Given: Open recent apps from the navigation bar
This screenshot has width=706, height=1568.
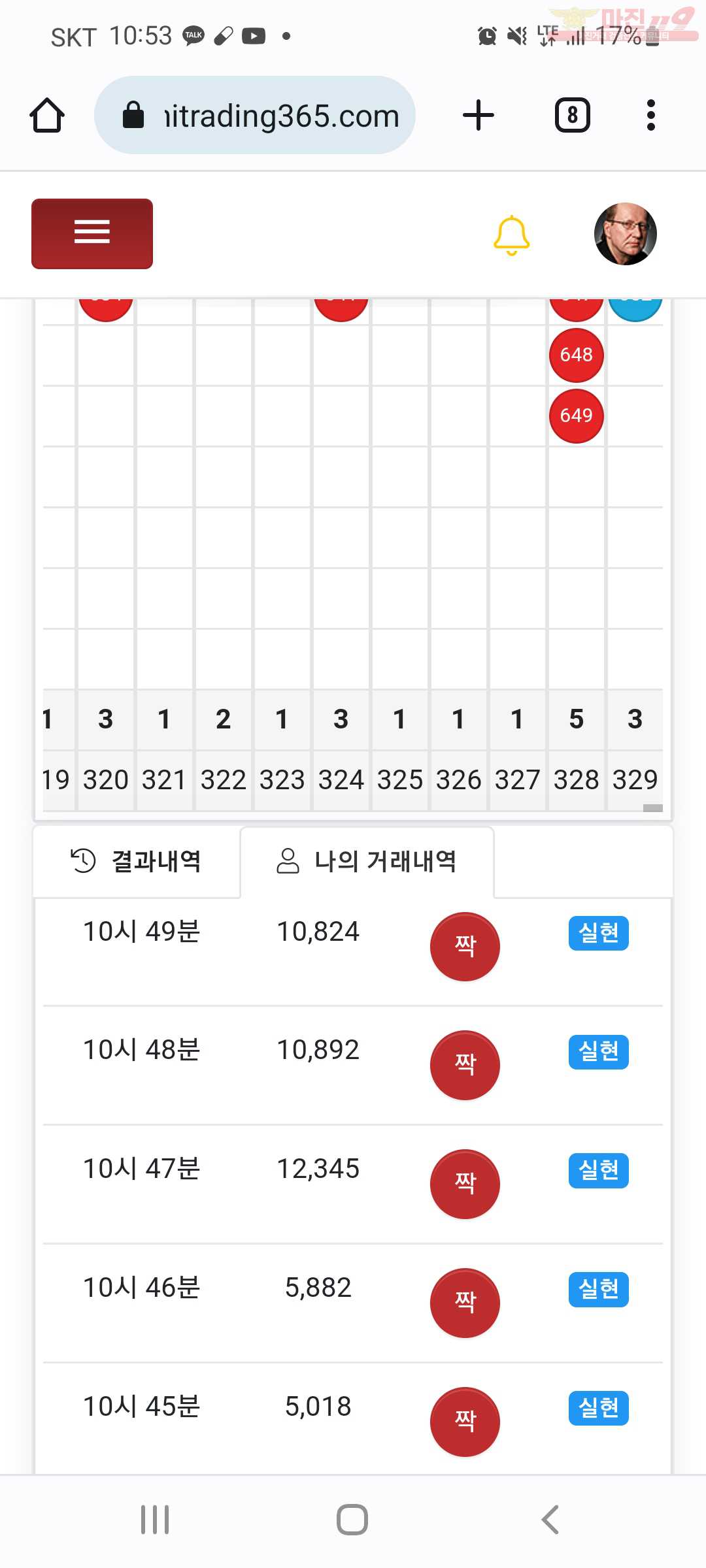Looking at the screenshot, I should click(x=155, y=1520).
